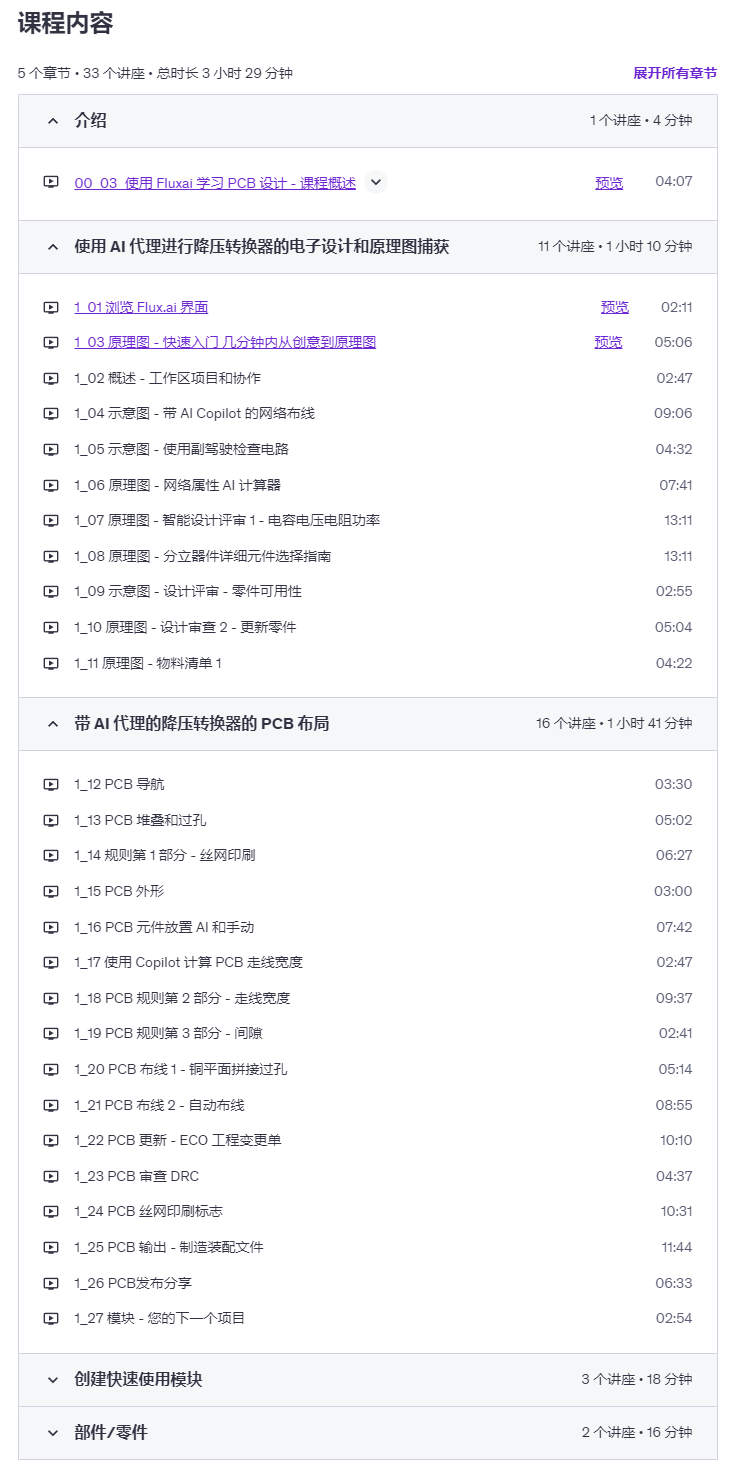
Task: Tap 预览 for the 1_03 原理图 lecture
Action: point(608,342)
